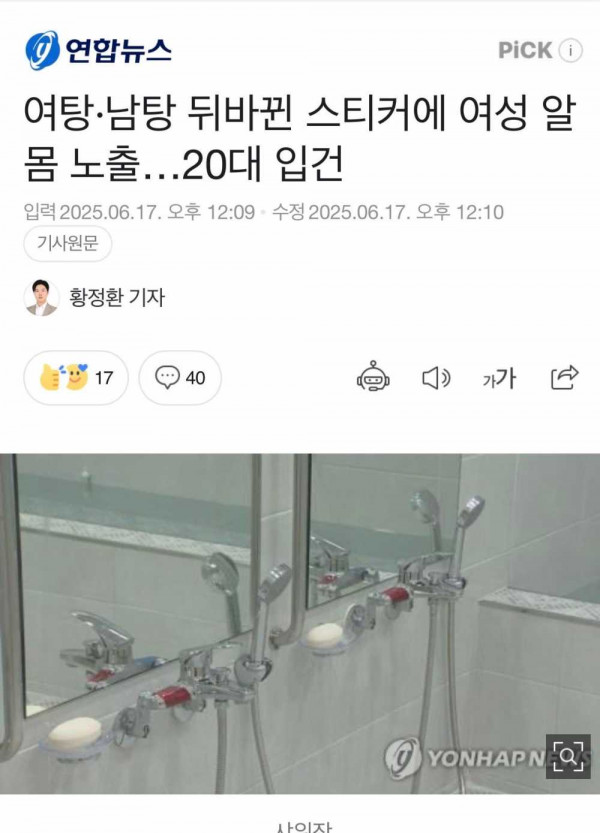The width and height of the screenshot is (600, 833).
Task: Open the 연합뉴스 press home page
Action: tap(98, 50)
